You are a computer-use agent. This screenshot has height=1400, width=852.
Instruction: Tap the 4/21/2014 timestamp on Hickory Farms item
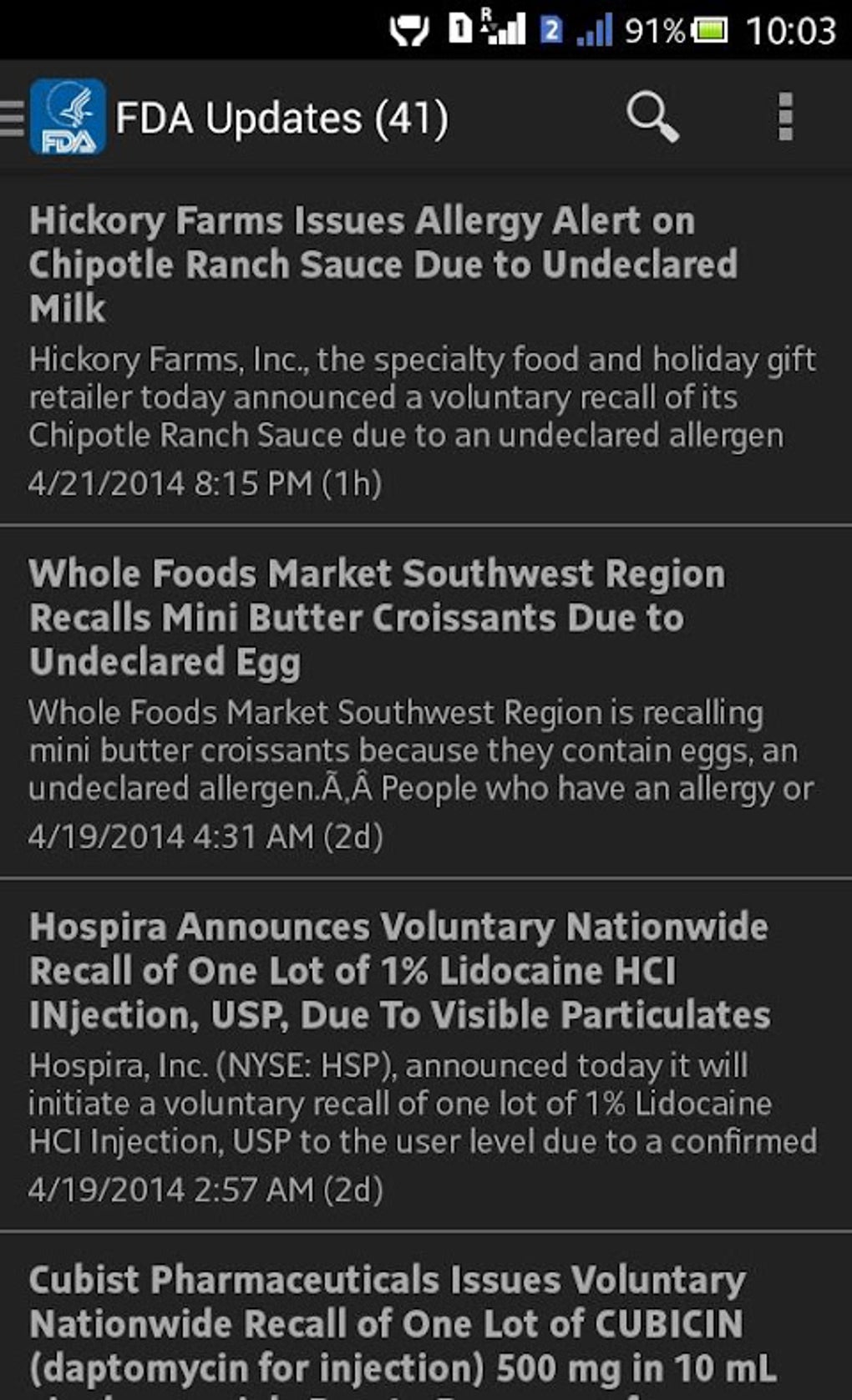pyautogui.click(x=205, y=482)
